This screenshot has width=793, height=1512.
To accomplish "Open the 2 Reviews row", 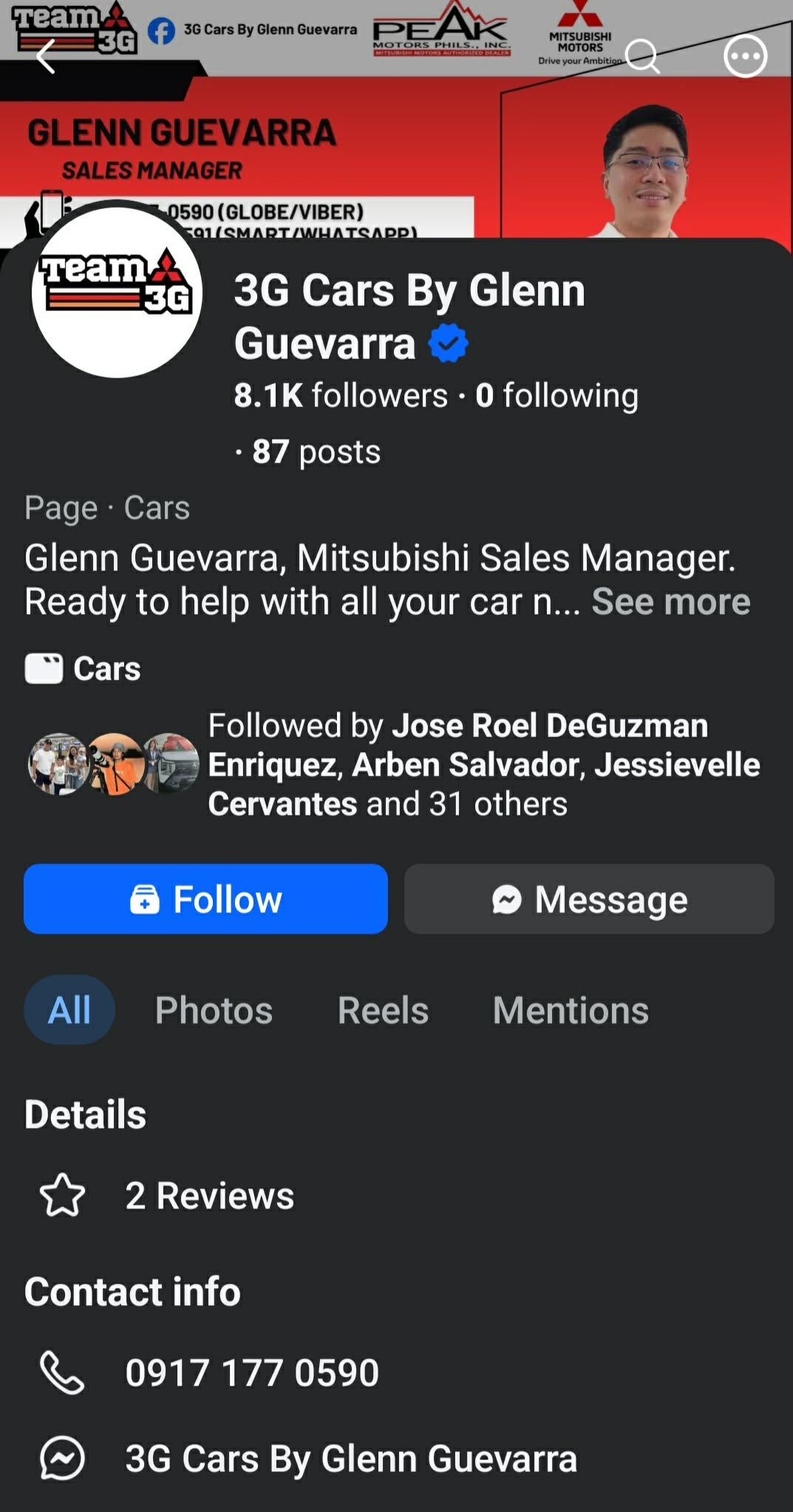I will [x=396, y=1196].
